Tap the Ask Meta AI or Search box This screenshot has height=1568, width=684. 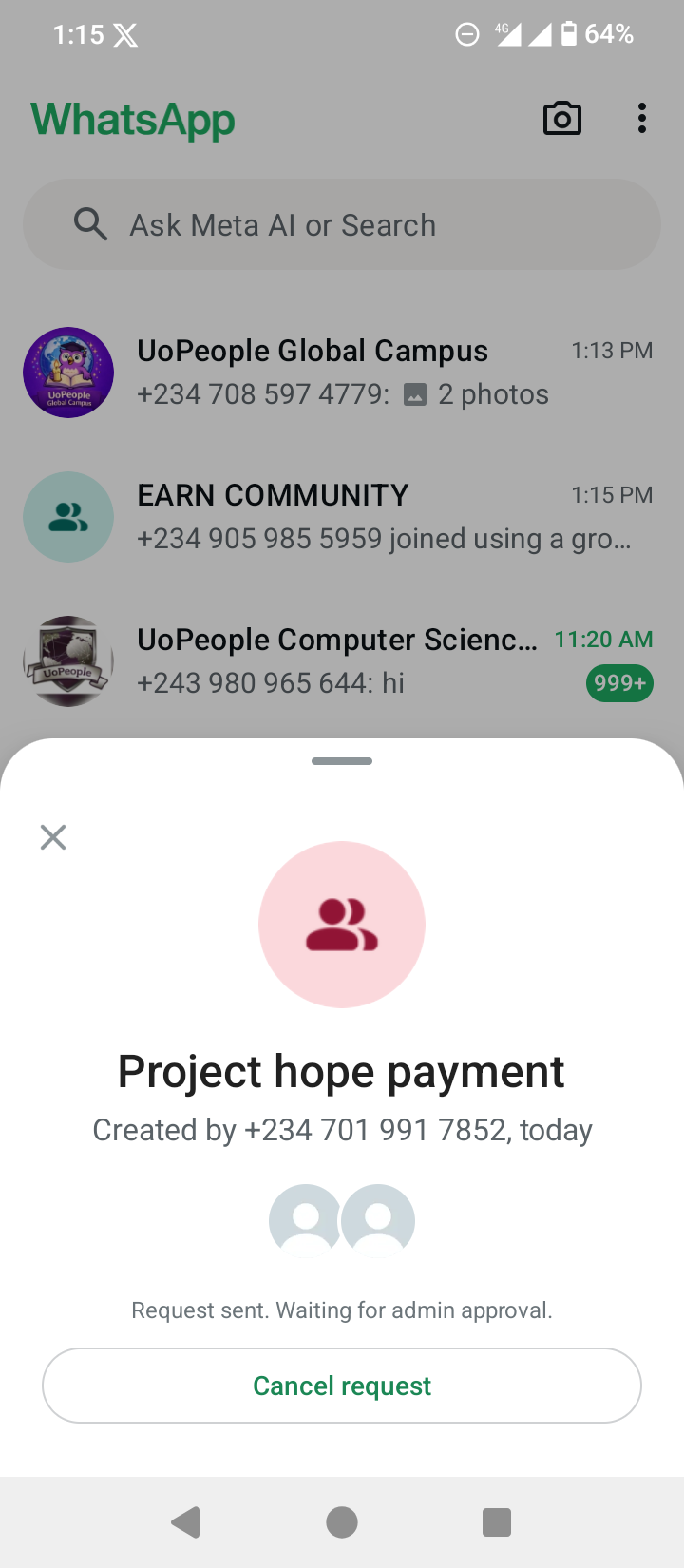pyautogui.click(x=342, y=225)
